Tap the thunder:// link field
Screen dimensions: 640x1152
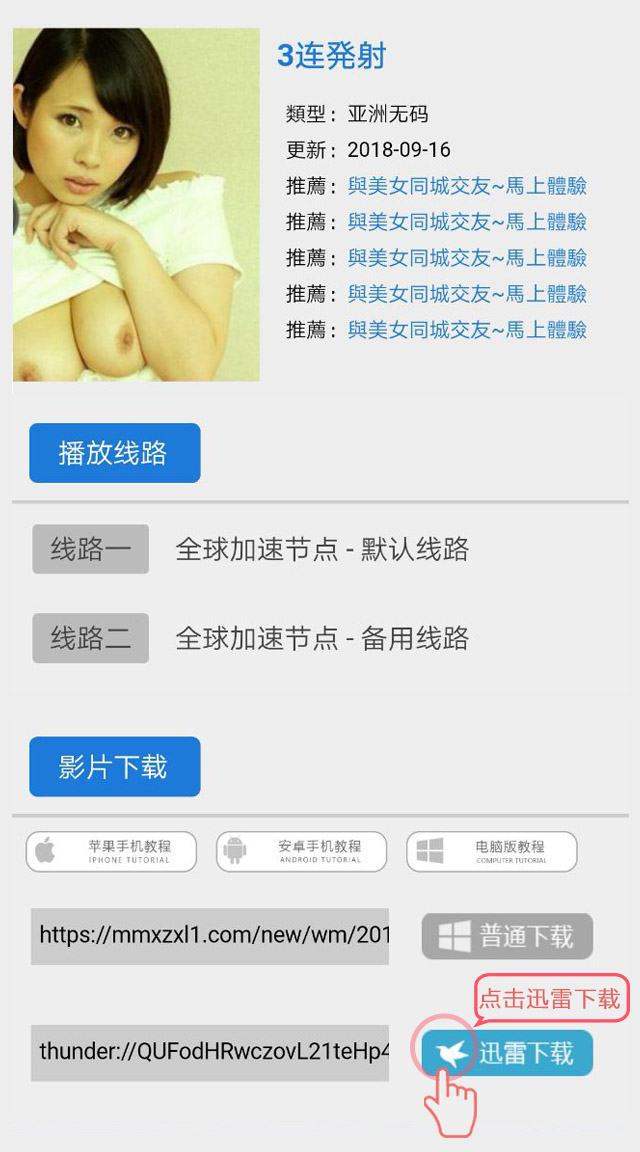[209, 1053]
